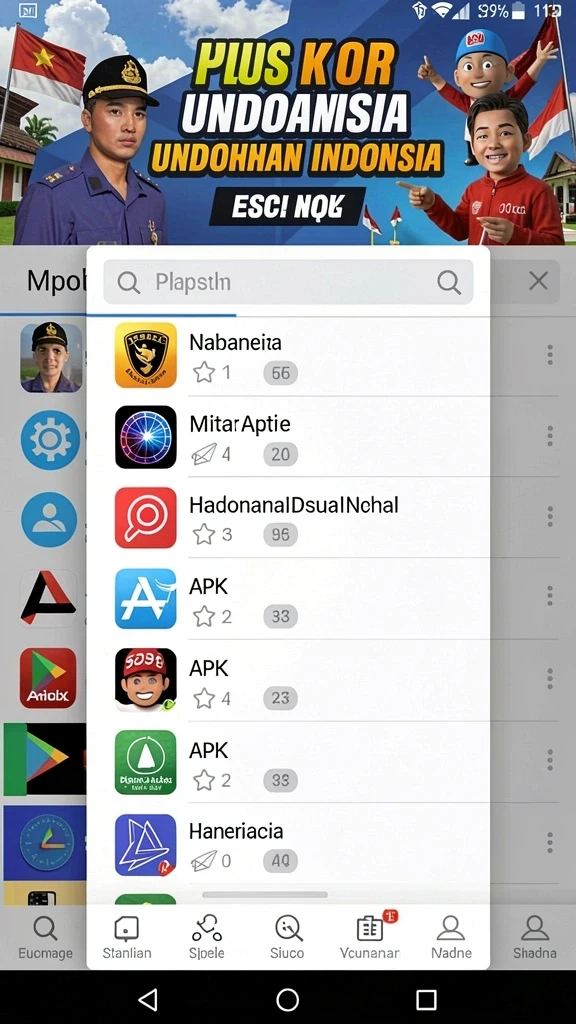Open the APK row with green triangle icon

pyautogui.click(x=288, y=763)
